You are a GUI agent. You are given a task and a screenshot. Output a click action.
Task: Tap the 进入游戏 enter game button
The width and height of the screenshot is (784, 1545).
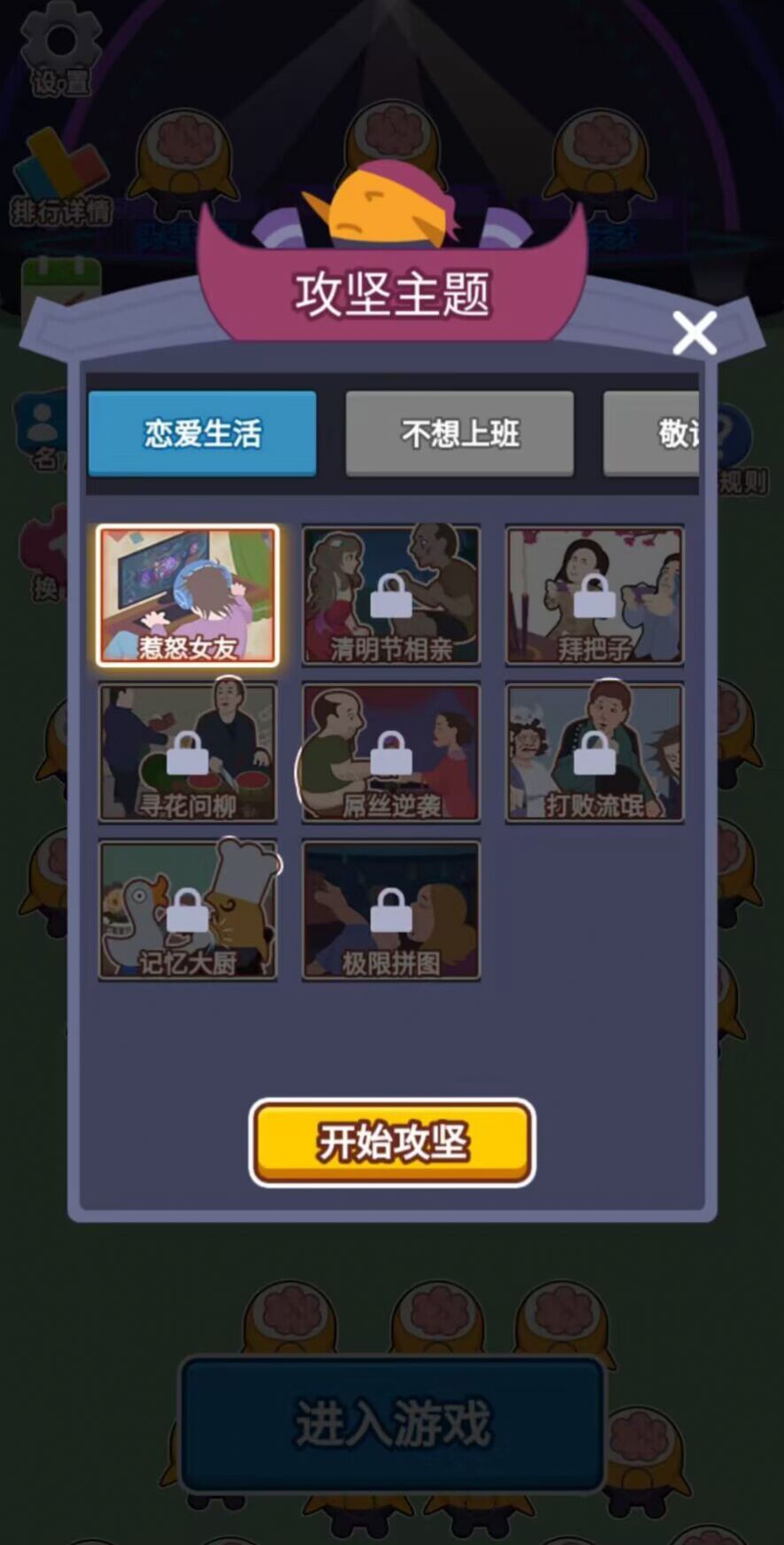click(x=391, y=1420)
